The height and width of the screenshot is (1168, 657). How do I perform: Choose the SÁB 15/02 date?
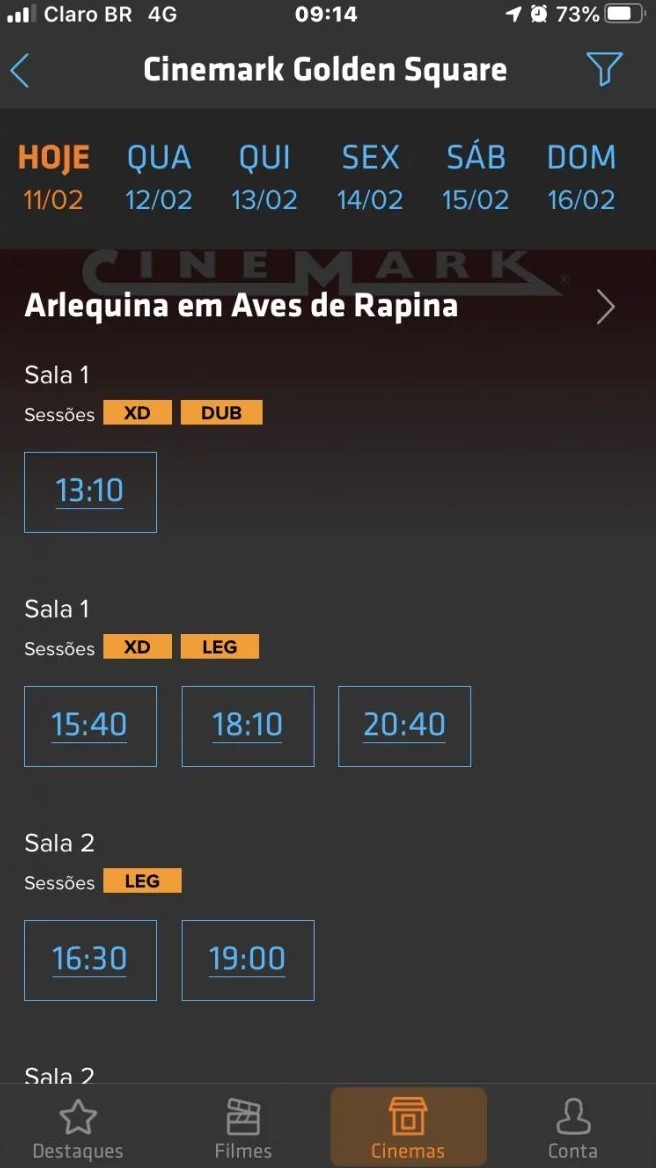click(x=475, y=177)
